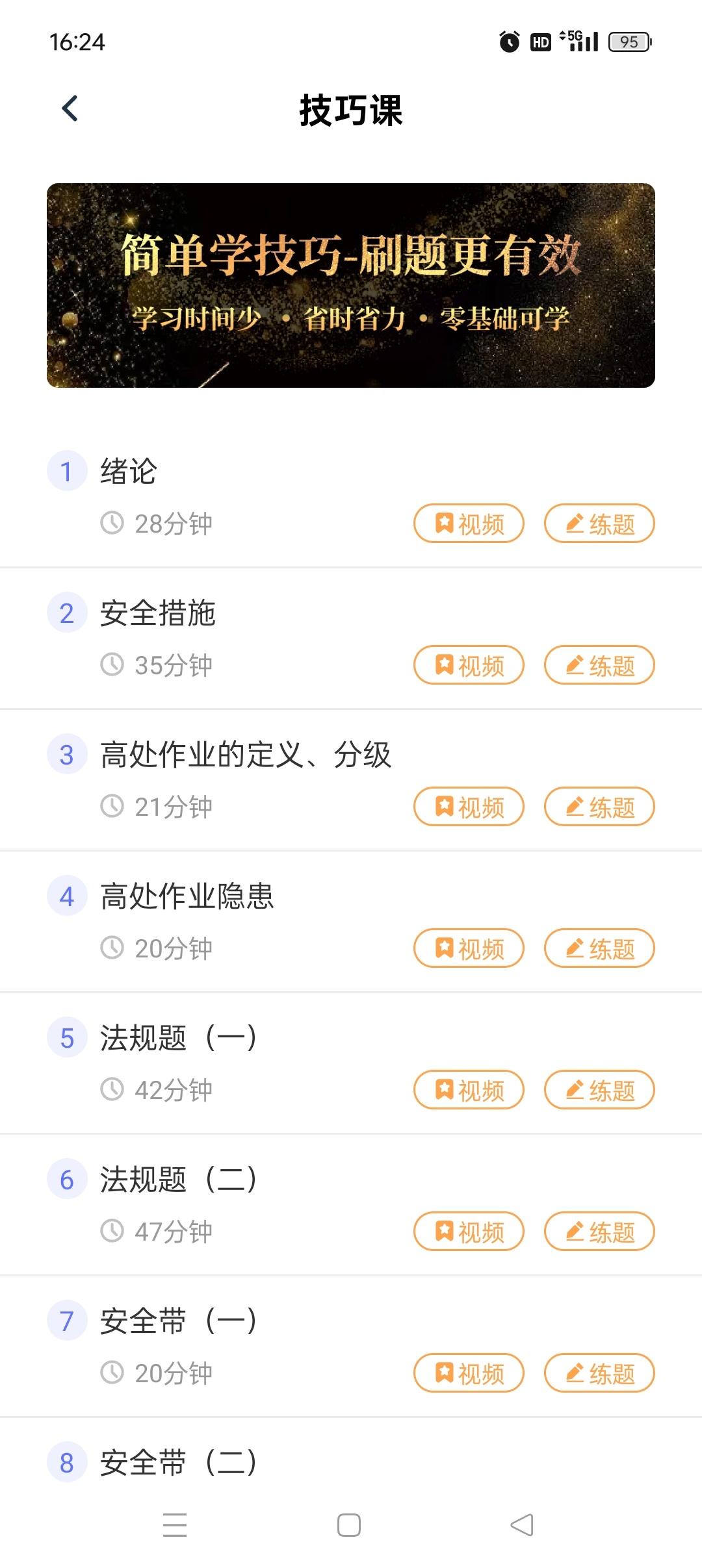Open the 视频 for 绪论
The height and width of the screenshot is (1568, 702).
point(469,524)
